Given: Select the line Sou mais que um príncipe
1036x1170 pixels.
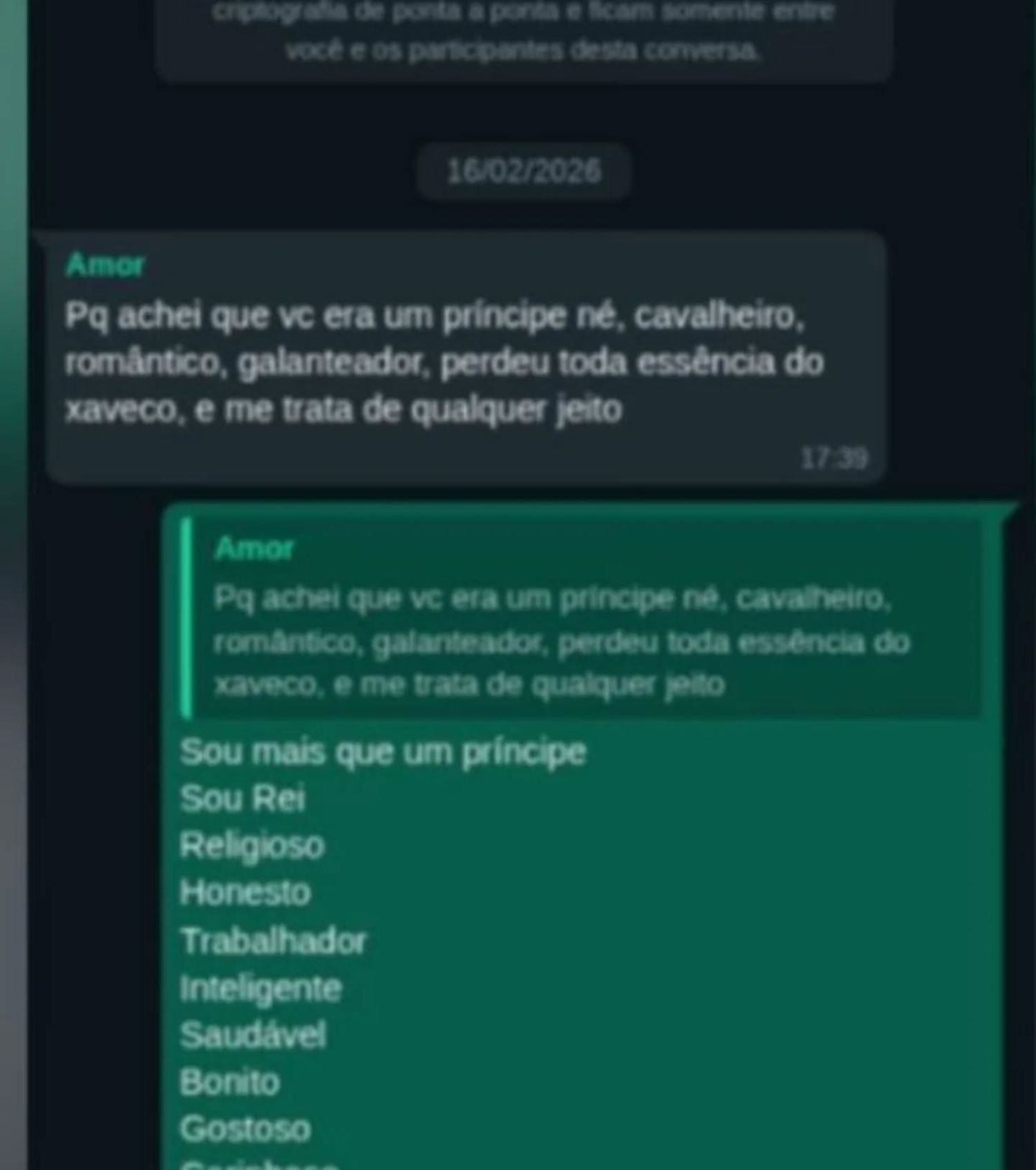Looking at the screenshot, I should coord(383,751).
